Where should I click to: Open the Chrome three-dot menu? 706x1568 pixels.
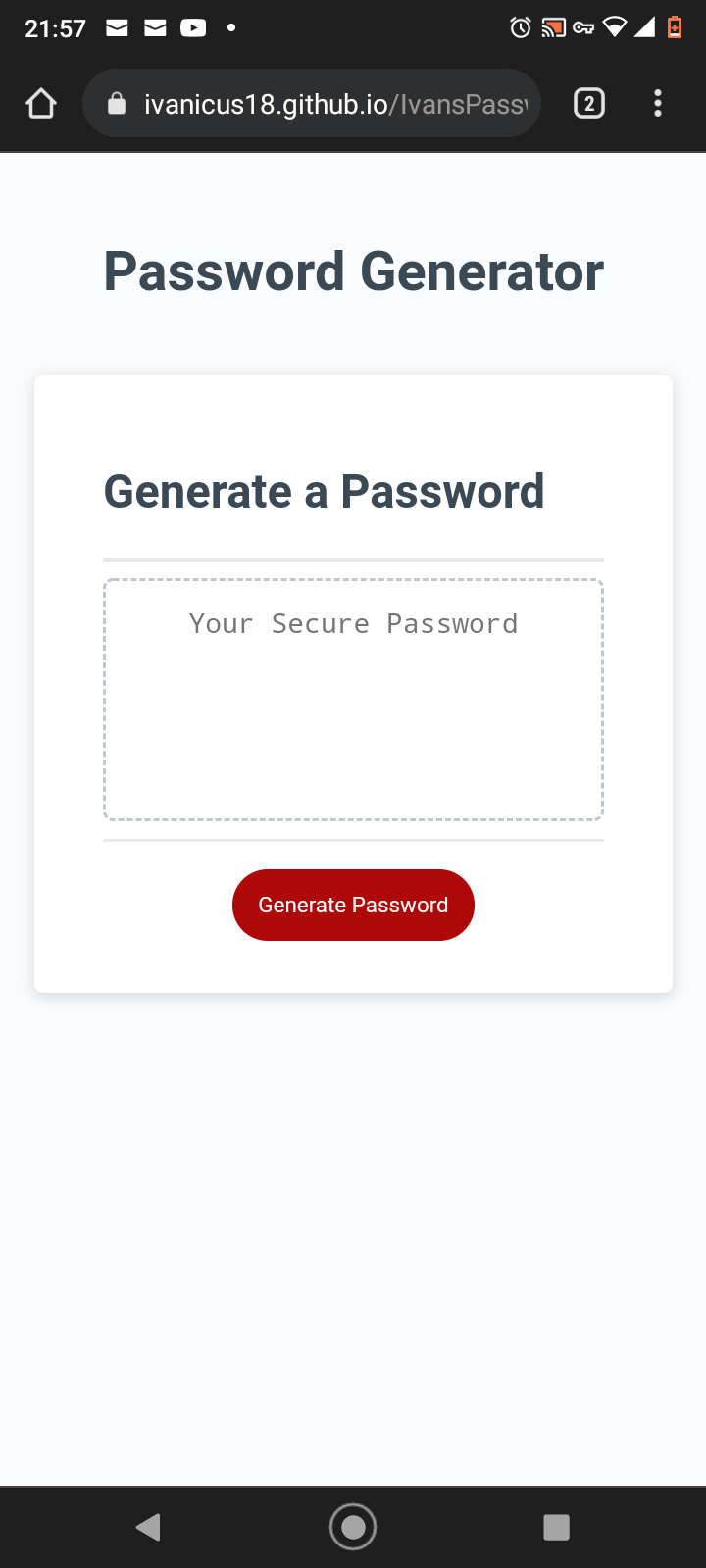pyautogui.click(x=657, y=103)
